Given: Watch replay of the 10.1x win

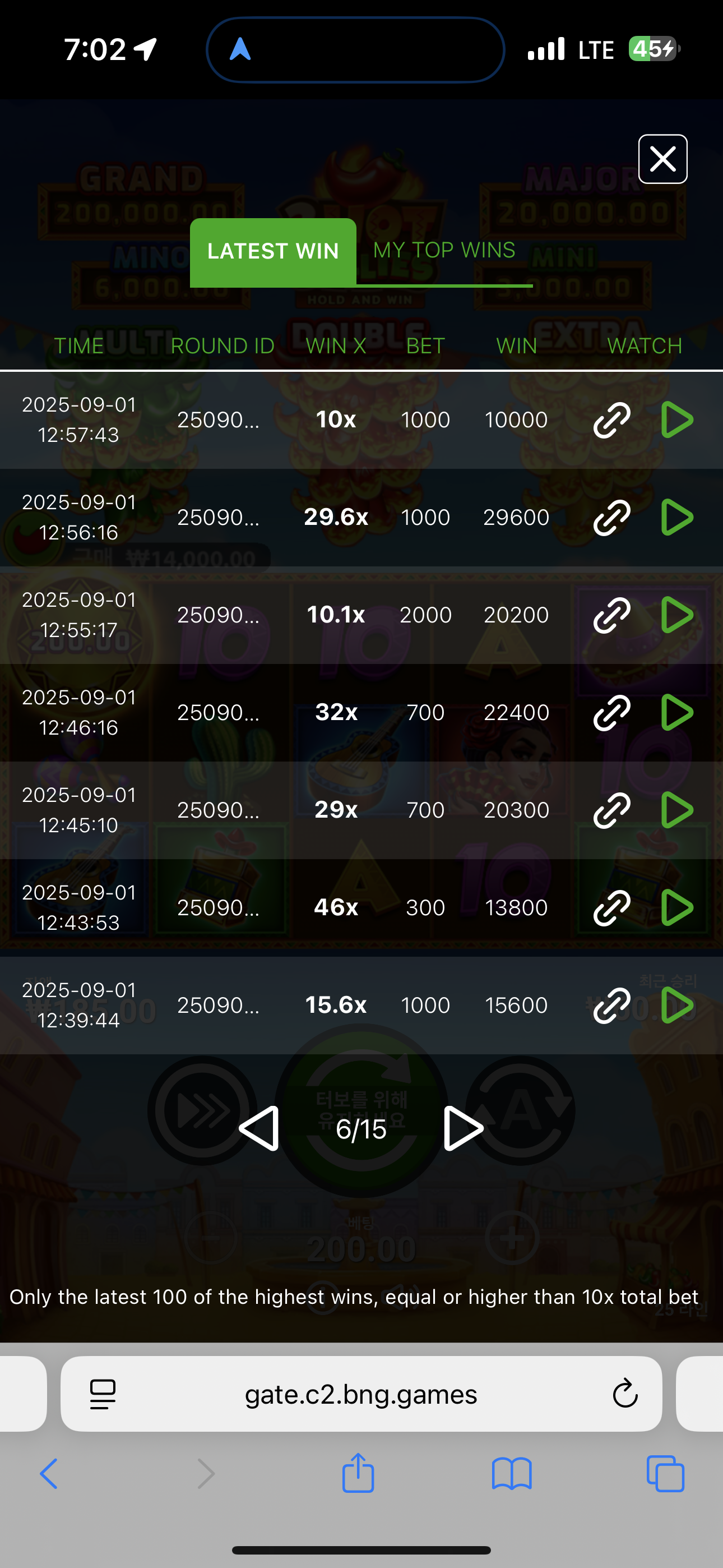Looking at the screenshot, I should tap(676, 615).
